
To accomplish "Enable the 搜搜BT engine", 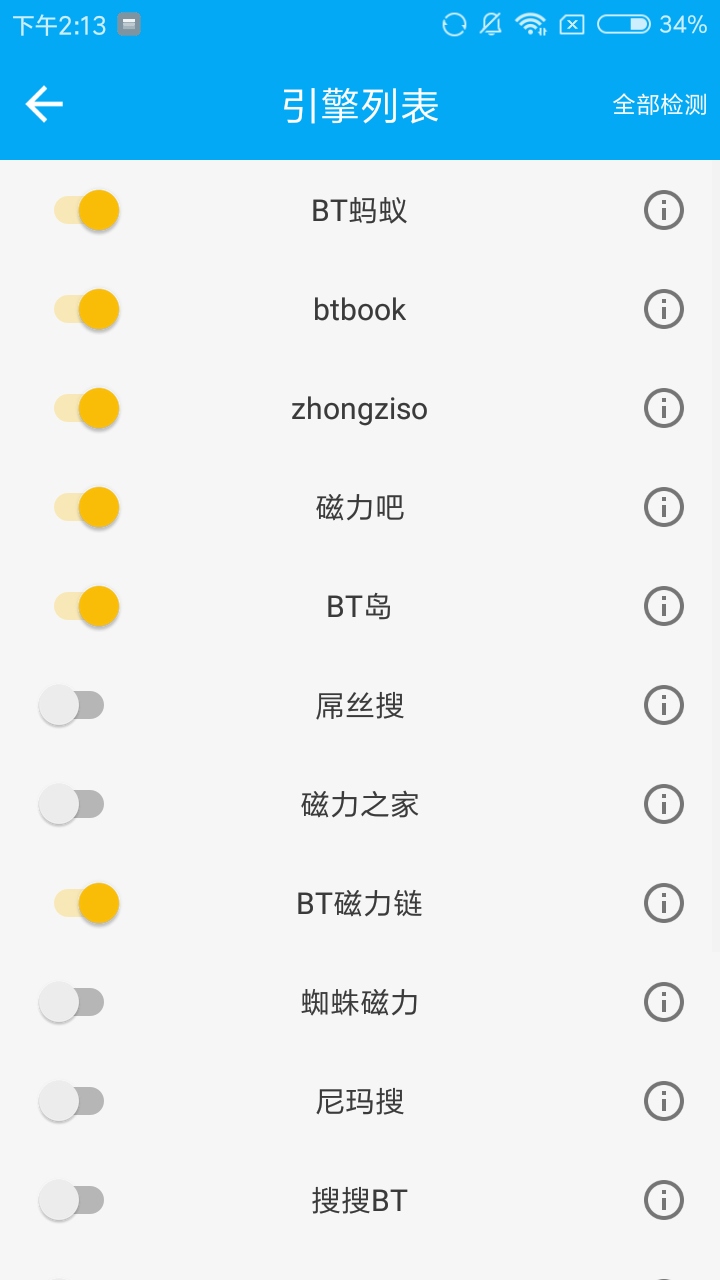I will [x=71, y=1201].
